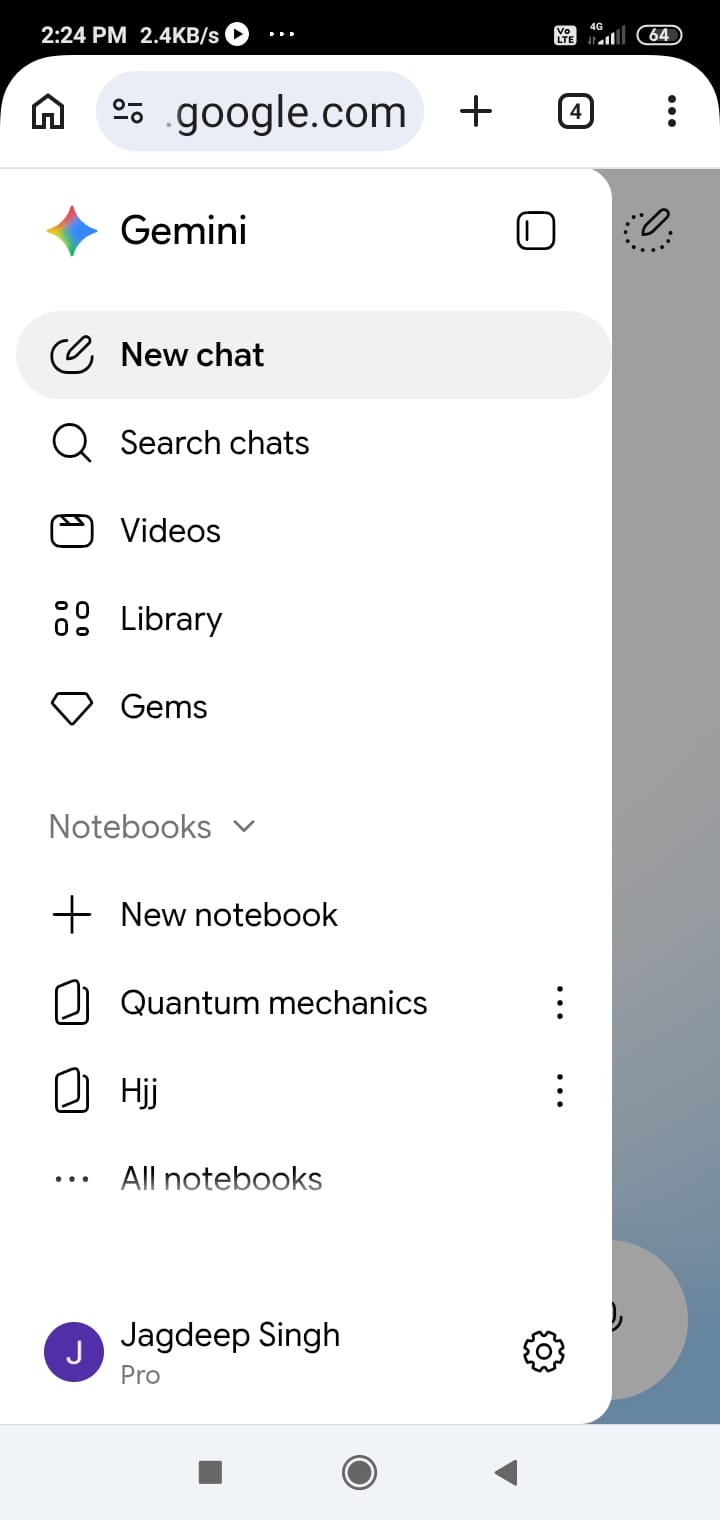Start a New chat
The image size is (720, 1520).
[x=313, y=355]
